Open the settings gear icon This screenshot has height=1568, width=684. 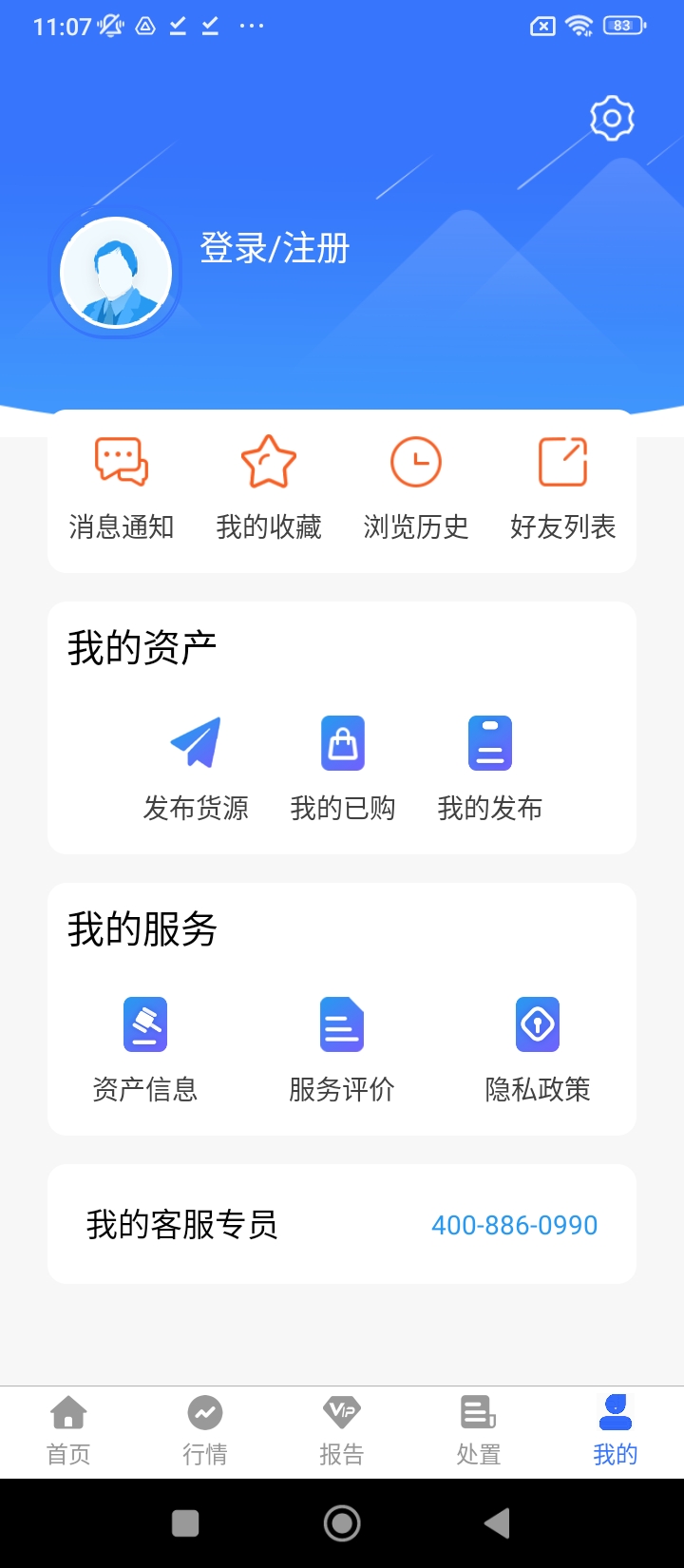click(612, 119)
